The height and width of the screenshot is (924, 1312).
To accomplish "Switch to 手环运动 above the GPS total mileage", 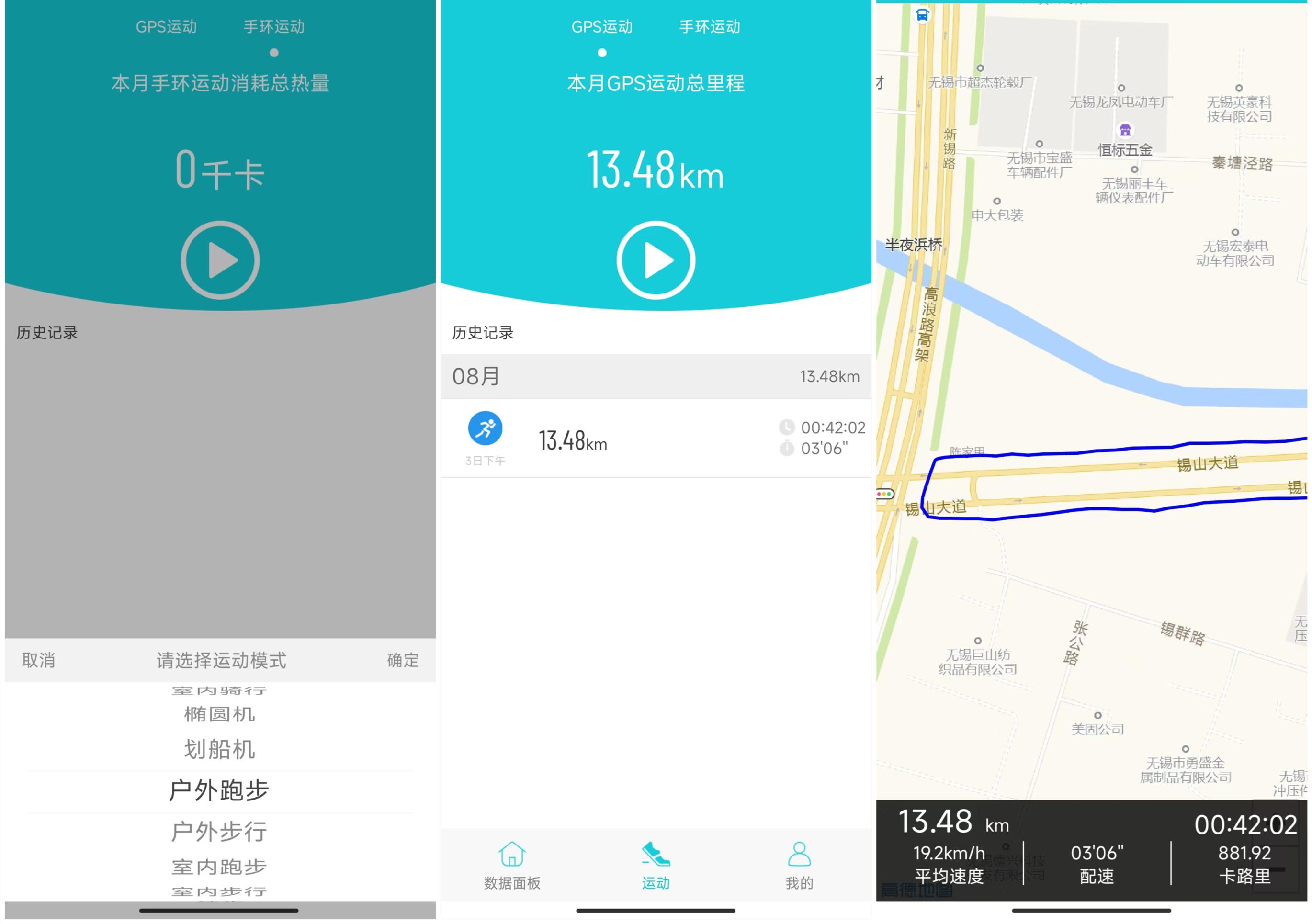I will click(x=710, y=27).
